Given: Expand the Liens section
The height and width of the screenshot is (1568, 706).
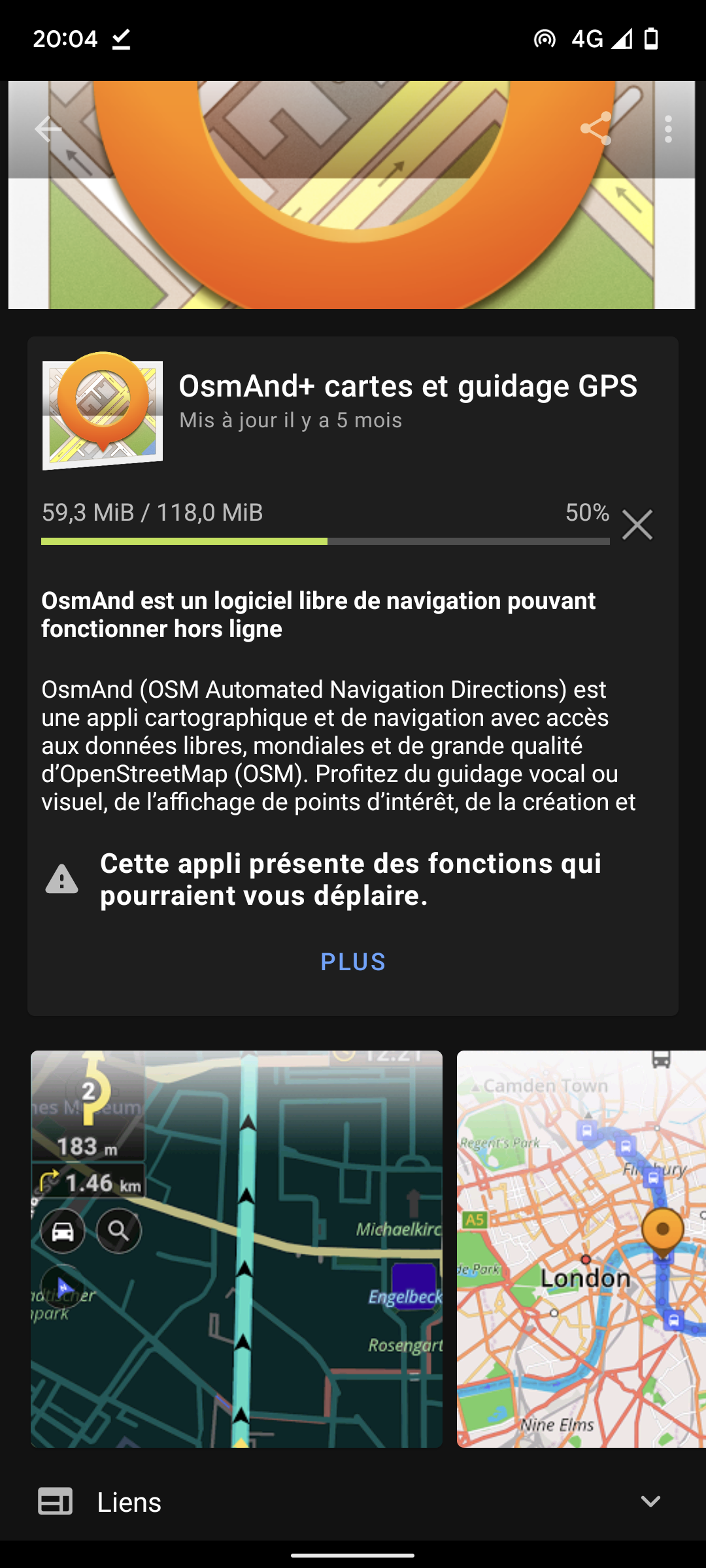Looking at the screenshot, I should click(353, 1501).
